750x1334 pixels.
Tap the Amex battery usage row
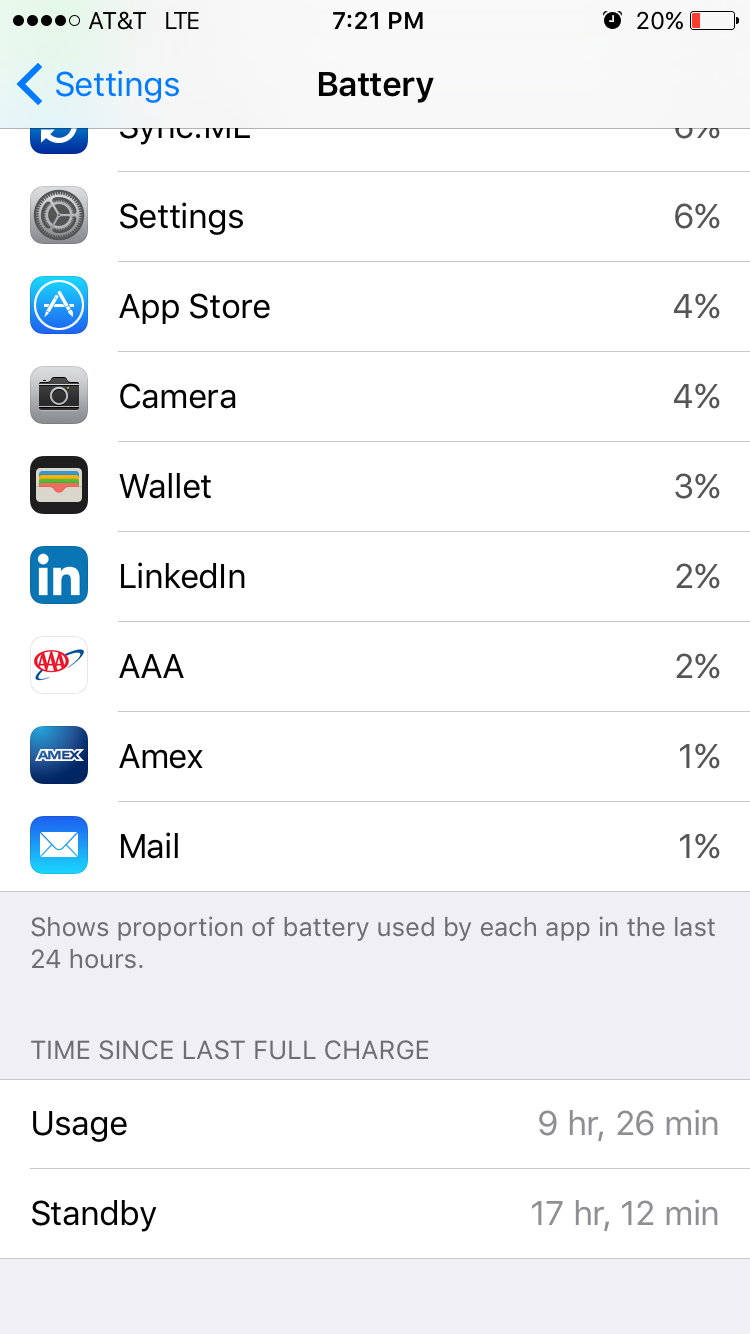[x=375, y=757]
